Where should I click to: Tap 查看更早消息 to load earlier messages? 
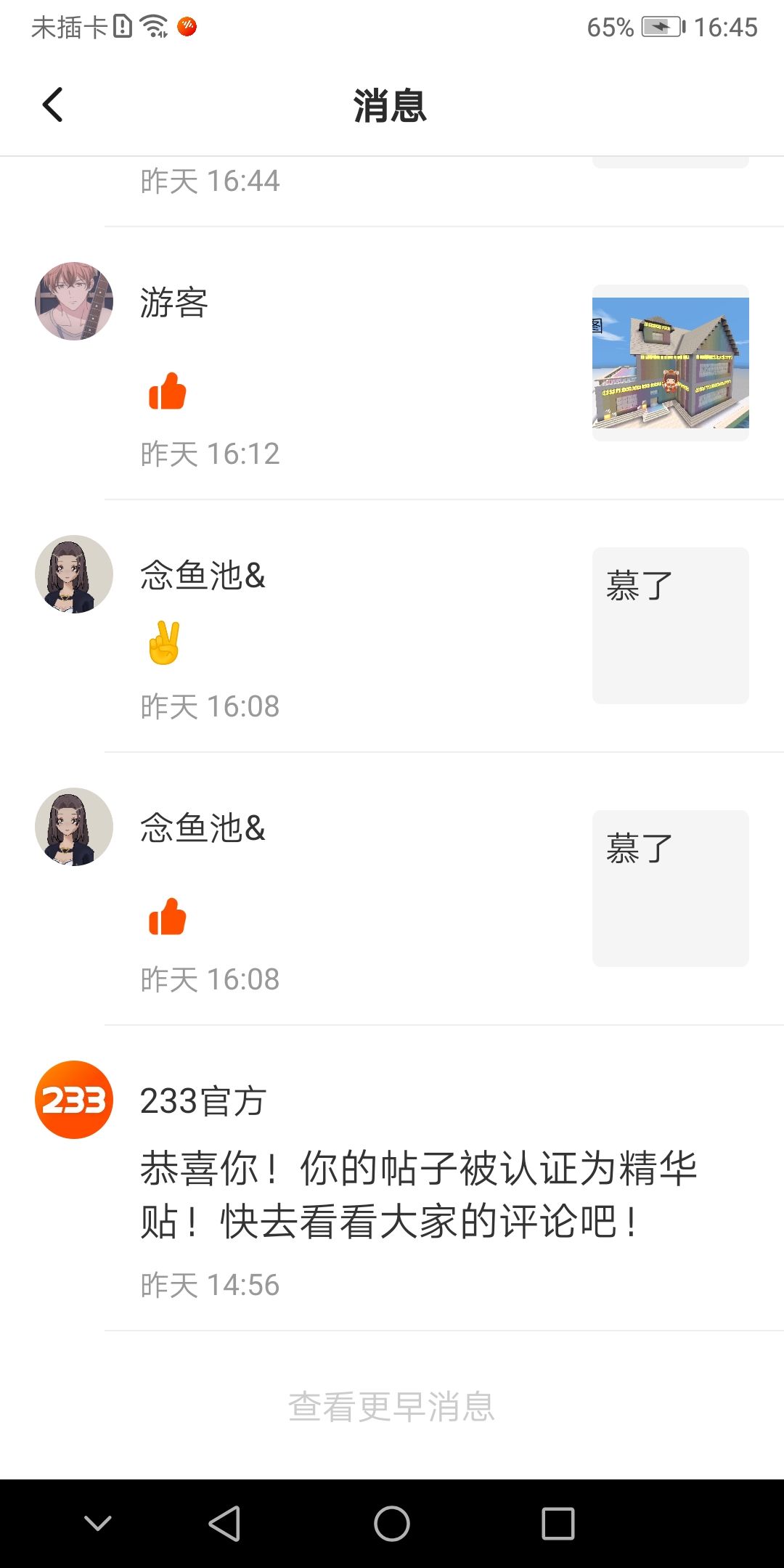[x=391, y=1406]
